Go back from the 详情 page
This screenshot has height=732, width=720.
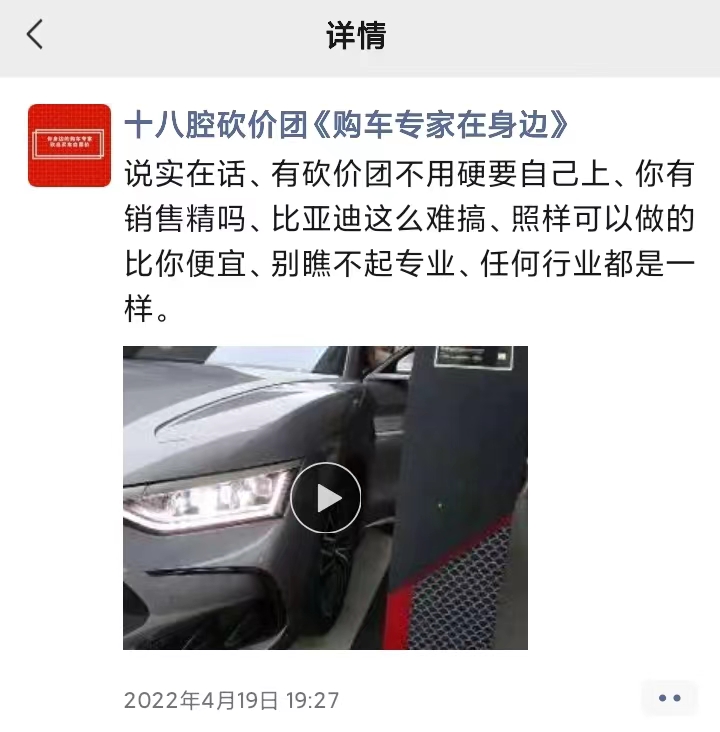pyautogui.click(x=36, y=36)
